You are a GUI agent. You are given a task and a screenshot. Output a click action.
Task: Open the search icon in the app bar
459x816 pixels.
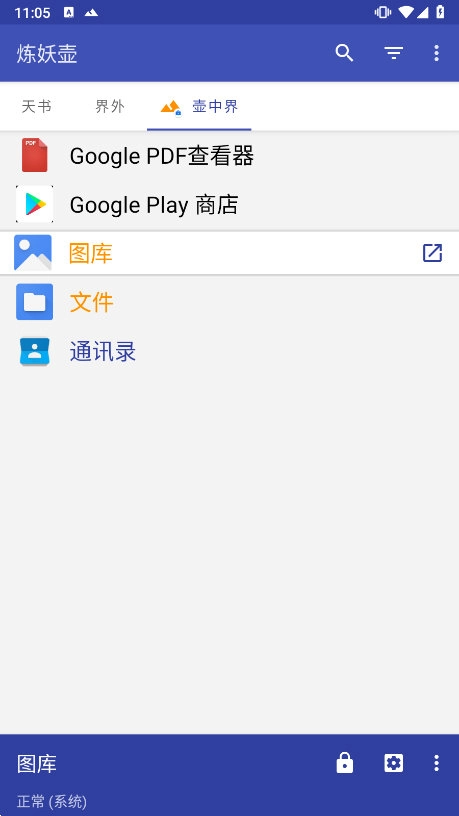(x=344, y=53)
